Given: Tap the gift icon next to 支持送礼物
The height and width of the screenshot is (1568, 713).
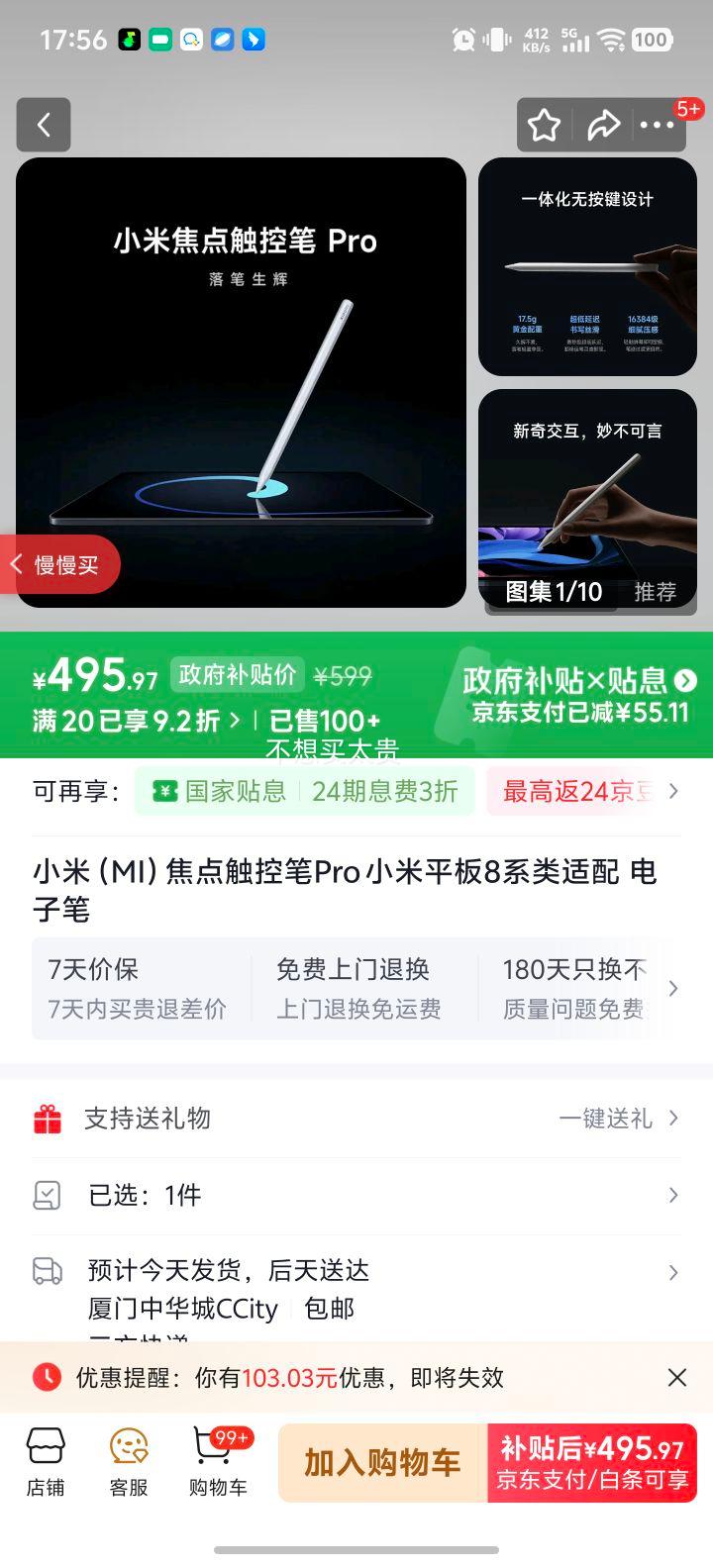Looking at the screenshot, I should (x=48, y=1118).
